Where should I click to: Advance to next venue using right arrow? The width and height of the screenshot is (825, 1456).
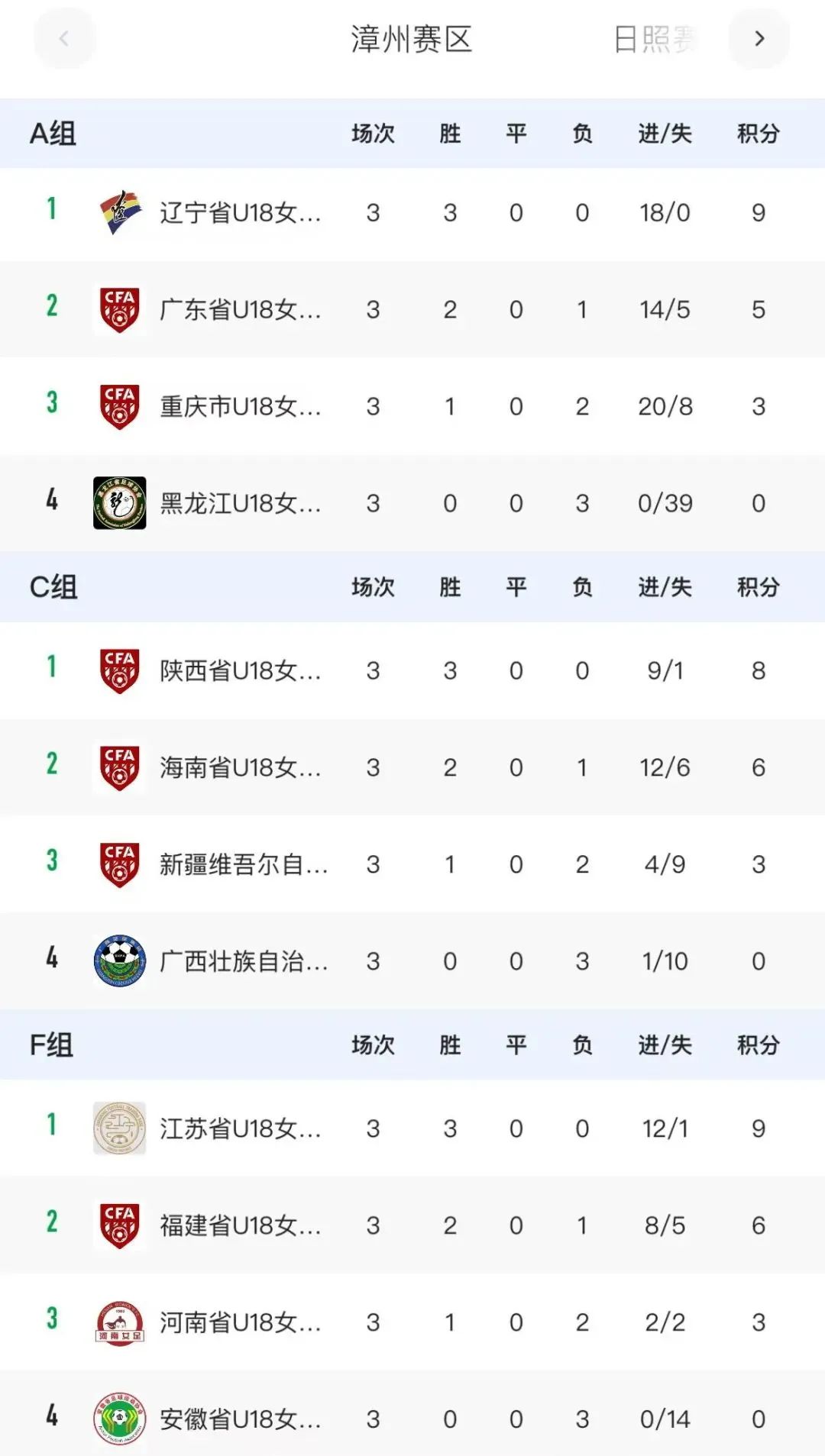[x=757, y=40]
